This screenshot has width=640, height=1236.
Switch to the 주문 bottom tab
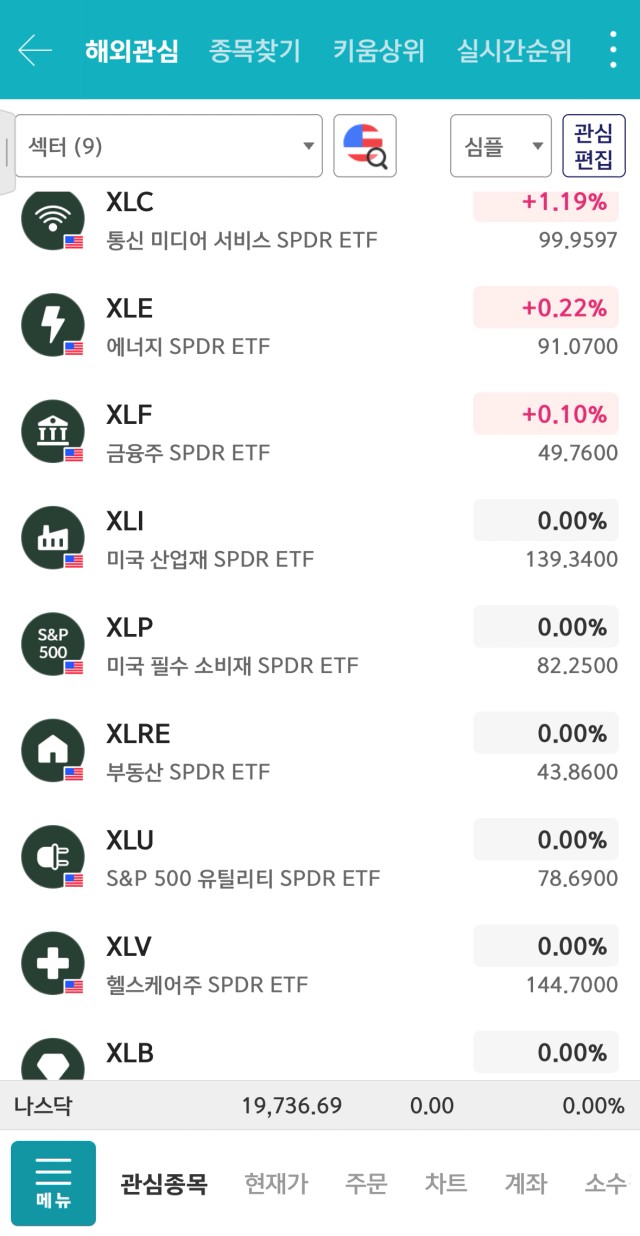click(x=366, y=1184)
